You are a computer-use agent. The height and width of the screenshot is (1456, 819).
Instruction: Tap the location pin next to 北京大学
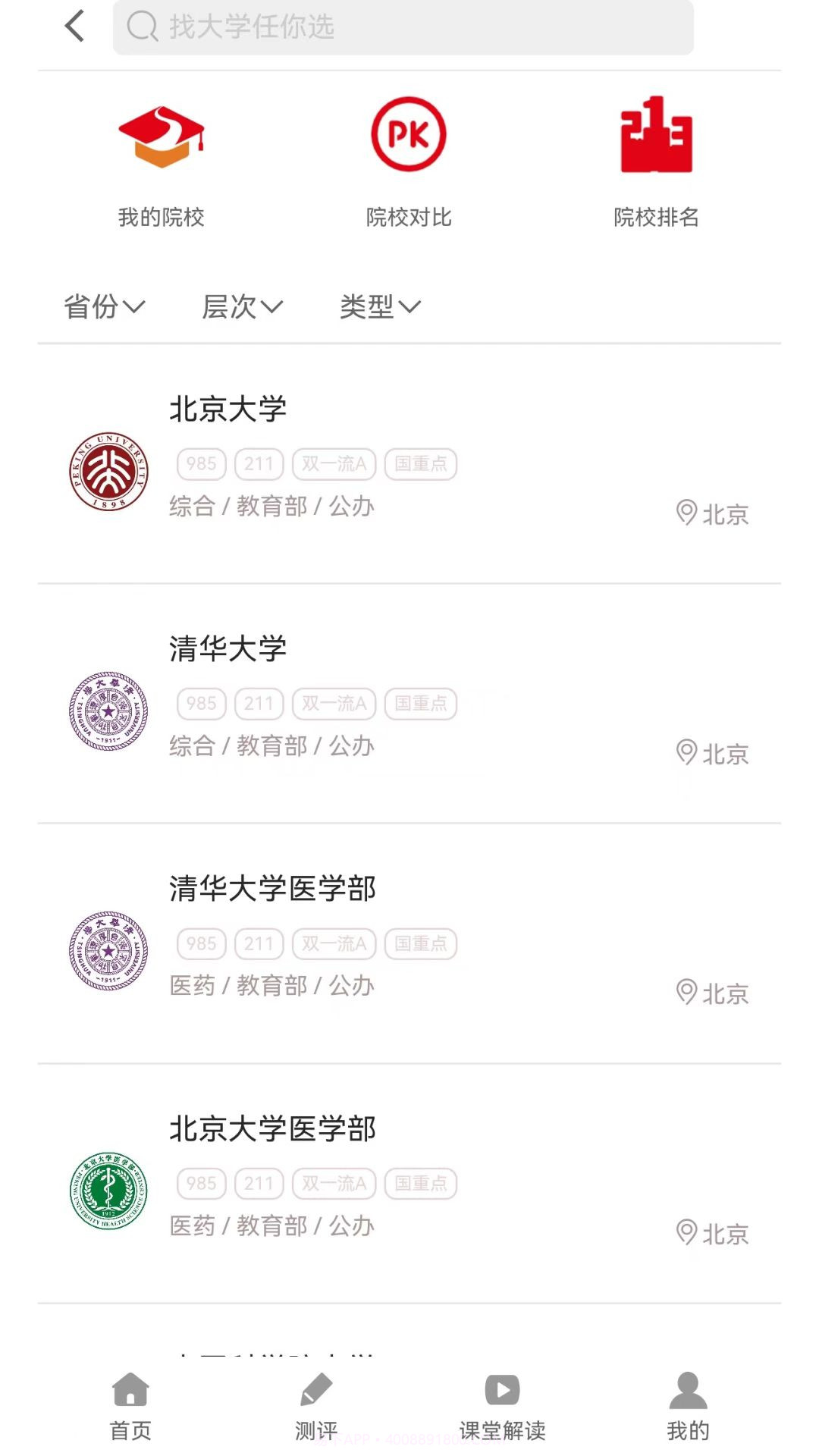[686, 514]
